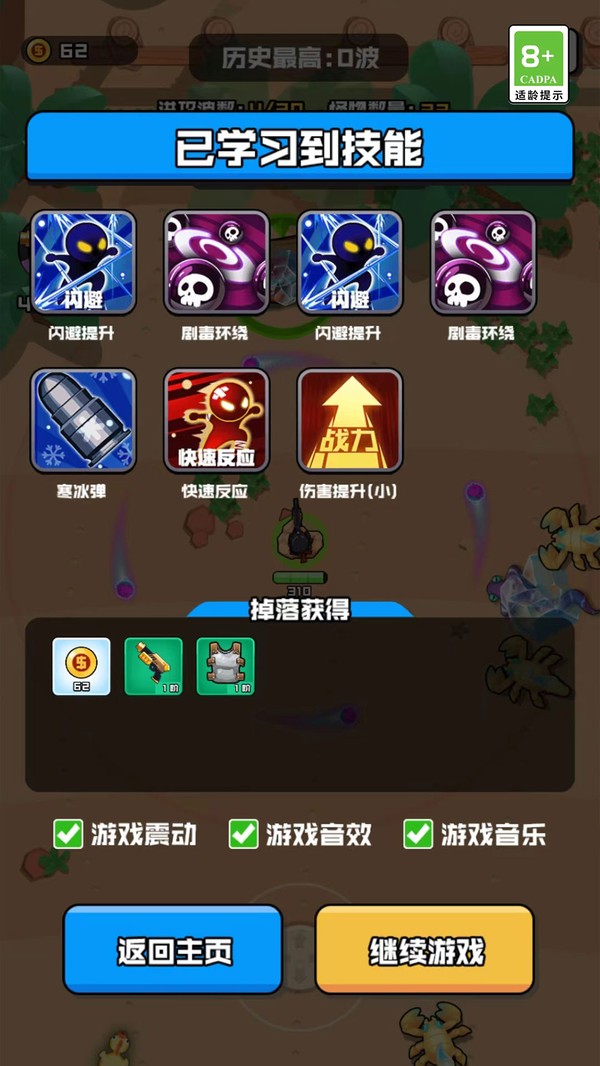
Task: View the 寒冰弹 skill icon
Action: pyautogui.click(x=83, y=421)
